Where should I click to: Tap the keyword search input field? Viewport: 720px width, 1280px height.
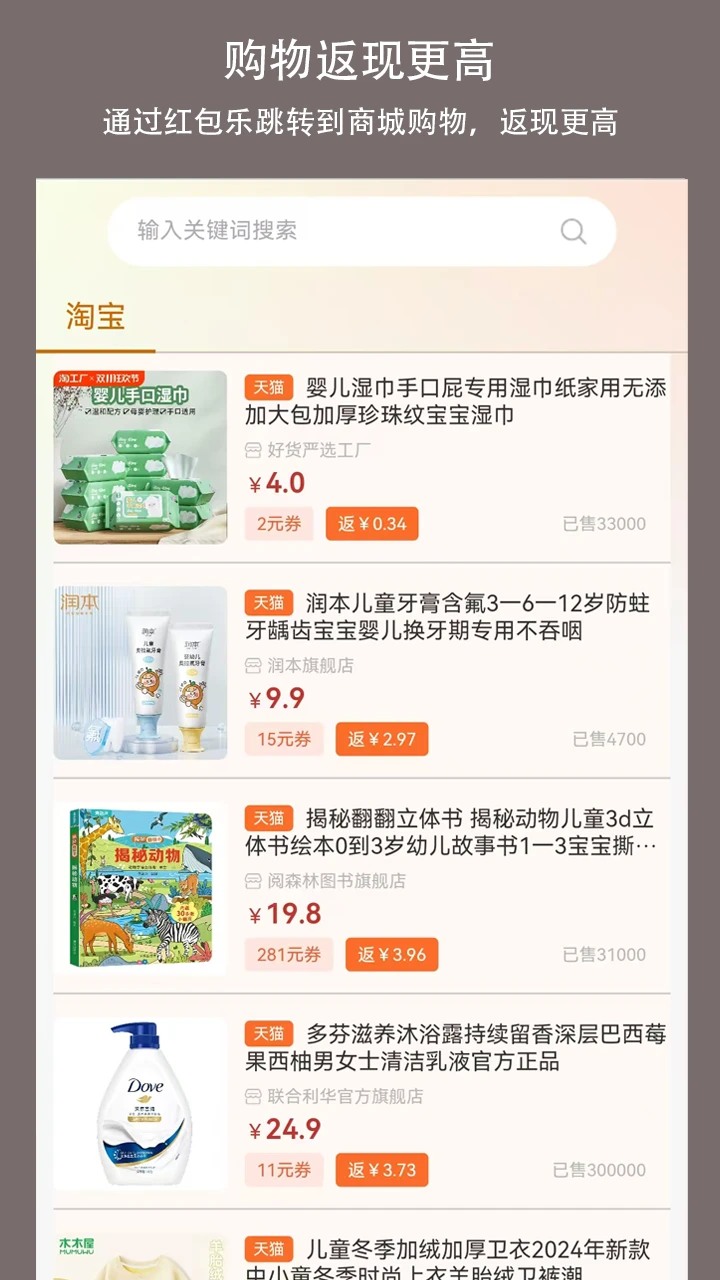pyautogui.click(x=300, y=231)
